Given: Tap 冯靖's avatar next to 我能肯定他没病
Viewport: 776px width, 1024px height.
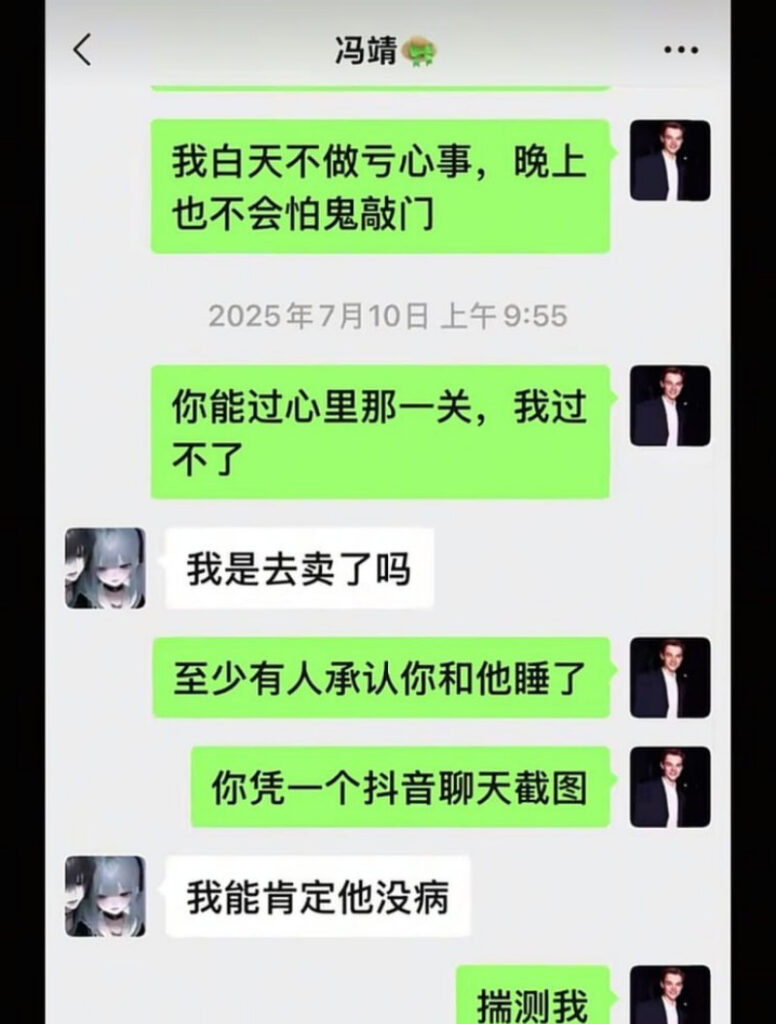Looking at the screenshot, I should 105,896.
